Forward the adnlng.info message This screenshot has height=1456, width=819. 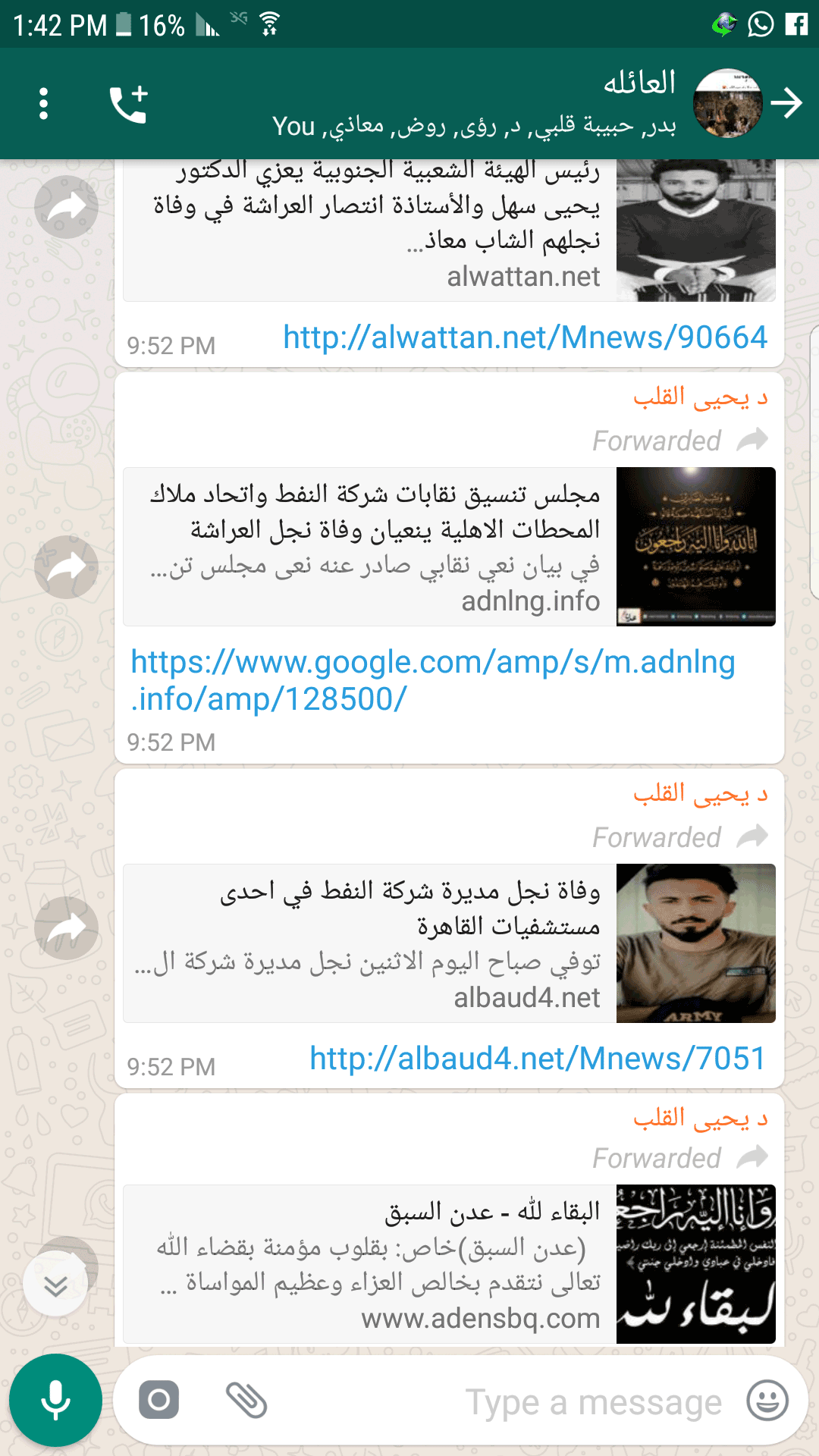pos(67,567)
